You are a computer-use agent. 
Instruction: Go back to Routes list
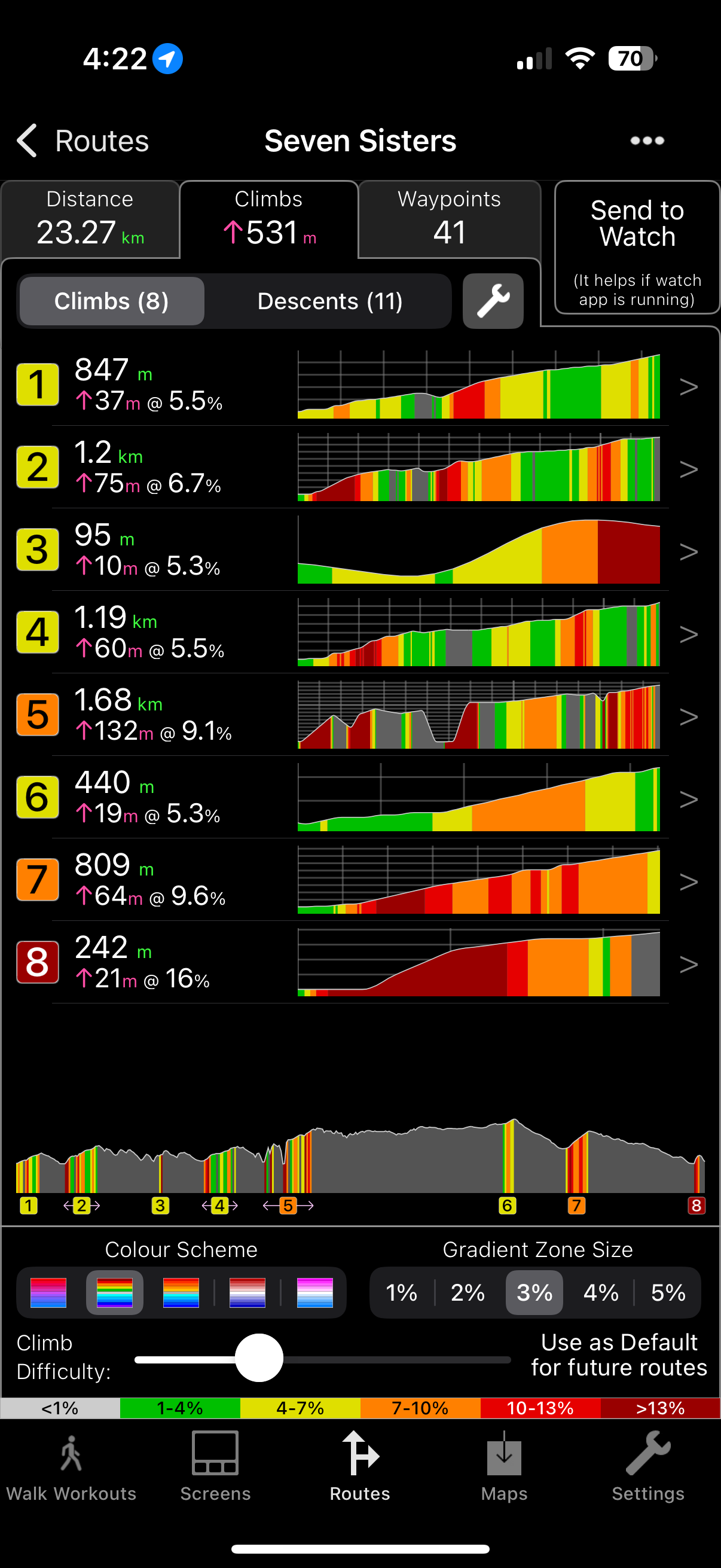pos(82,141)
